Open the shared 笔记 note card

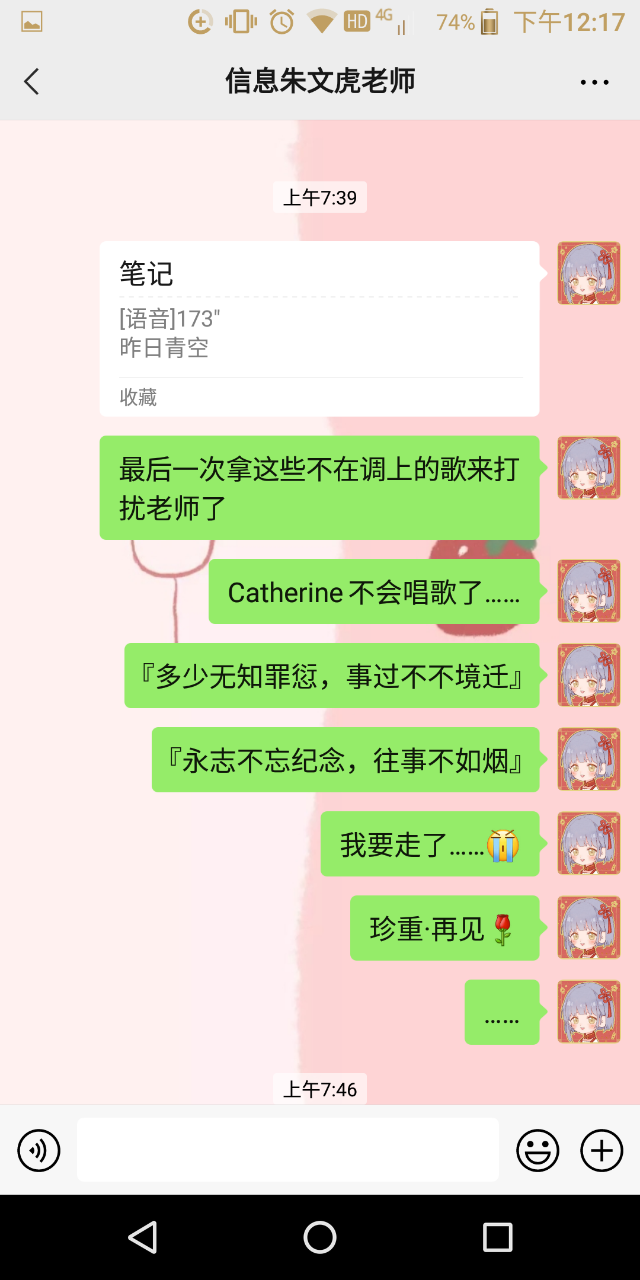pyautogui.click(x=319, y=328)
